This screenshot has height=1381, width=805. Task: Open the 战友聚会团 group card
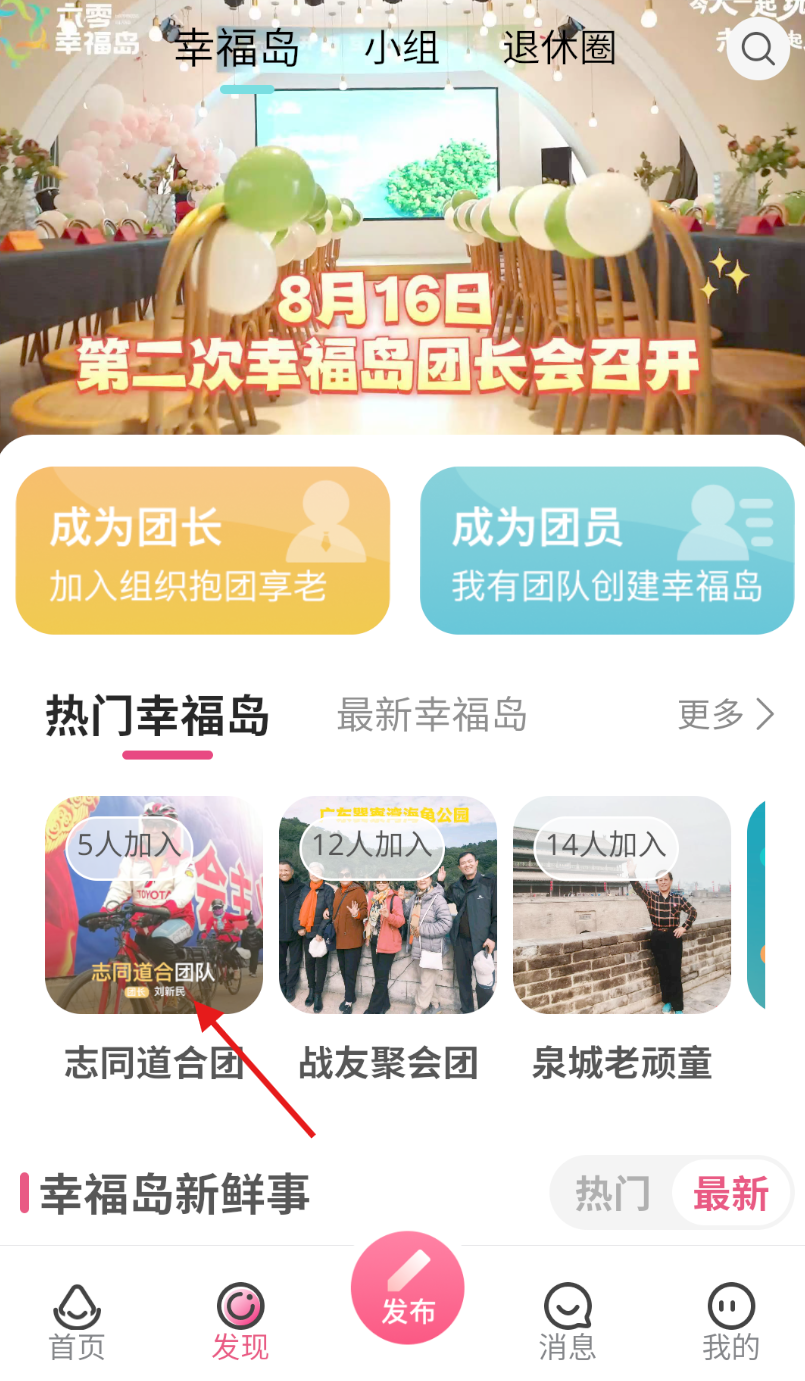[x=388, y=905]
